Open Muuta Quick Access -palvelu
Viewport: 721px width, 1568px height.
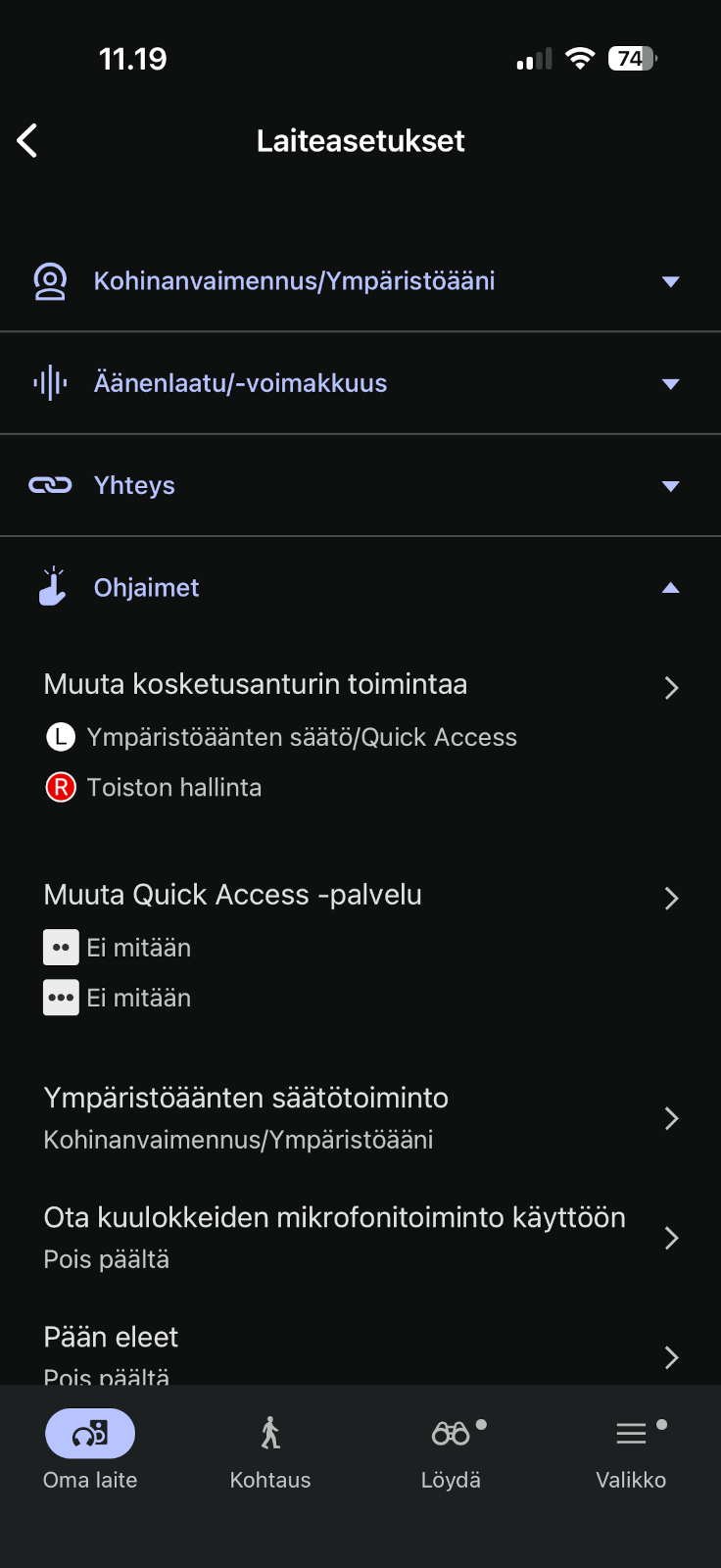[360, 896]
